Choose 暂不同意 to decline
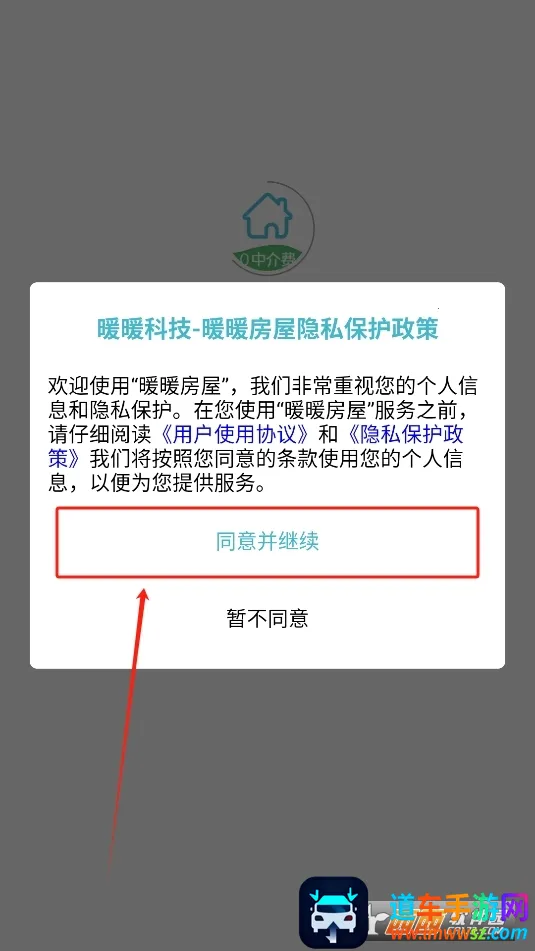This screenshot has height=951, width=535. [268, 618]
